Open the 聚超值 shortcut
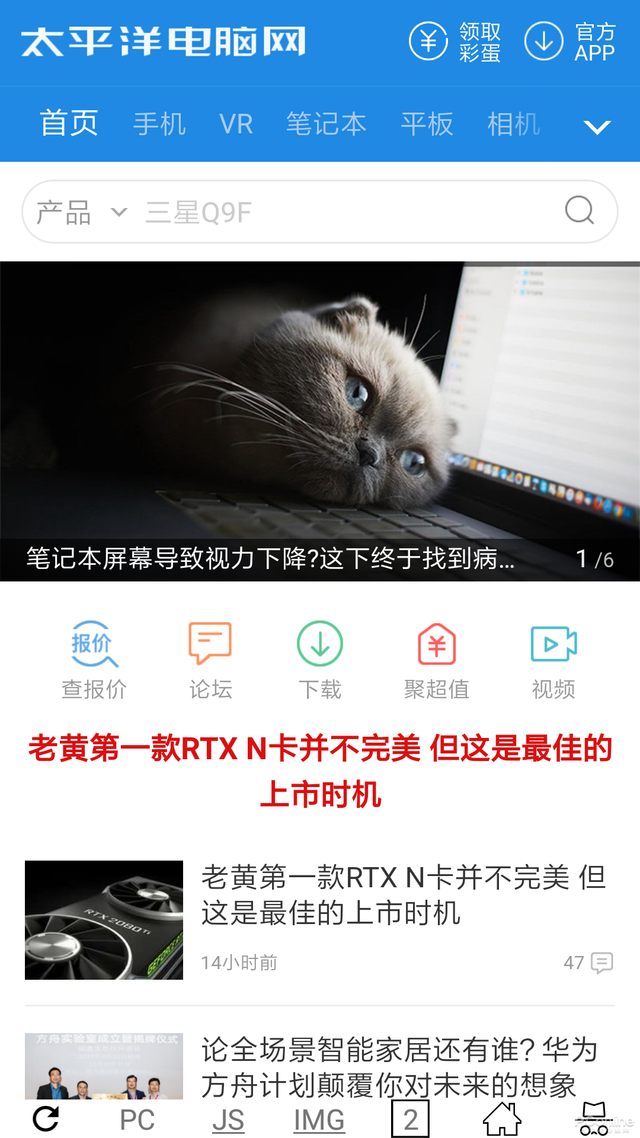This screenshot has width=640, height=1138. point(436,660)
